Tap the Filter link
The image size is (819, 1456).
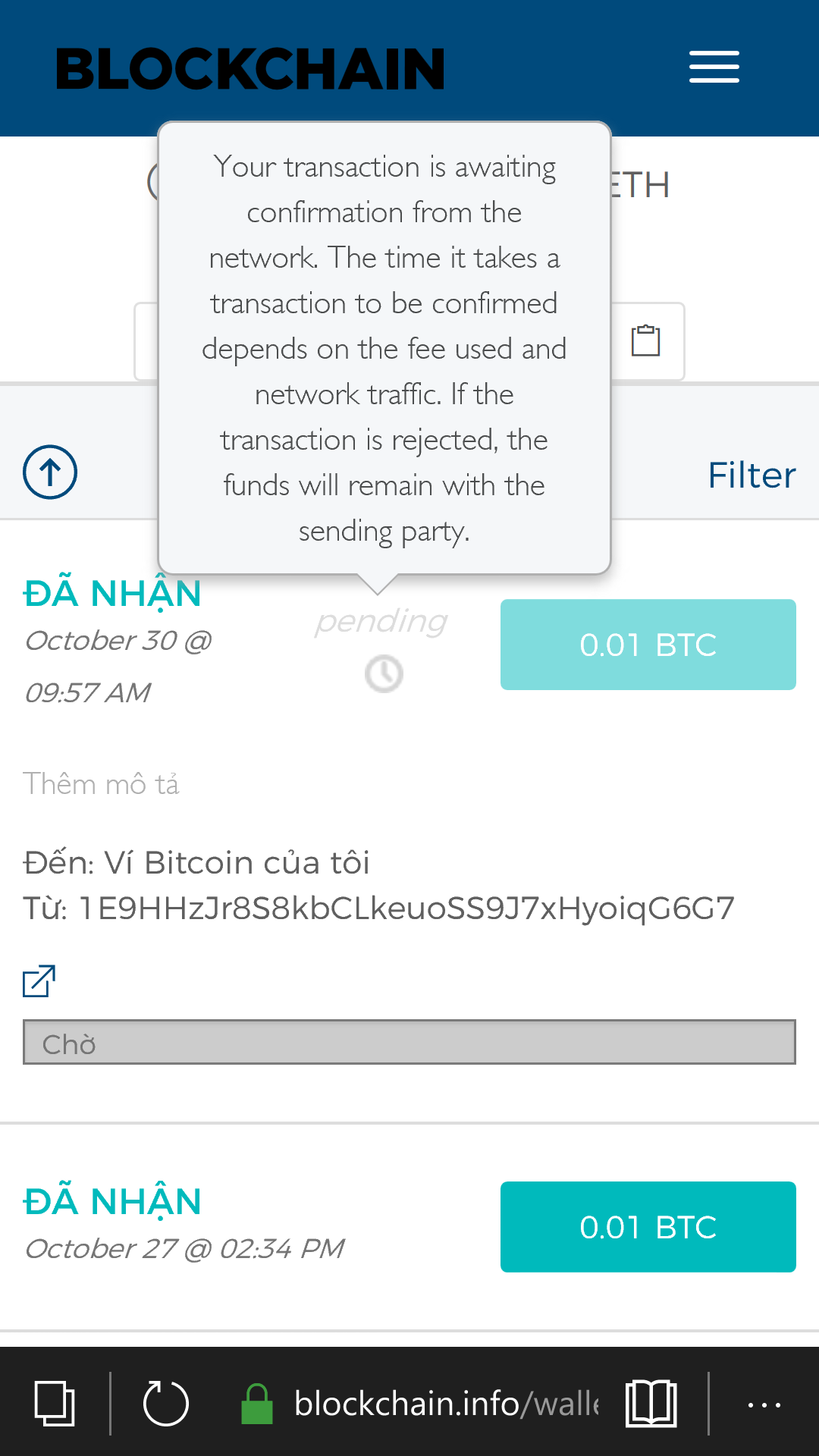751,475
